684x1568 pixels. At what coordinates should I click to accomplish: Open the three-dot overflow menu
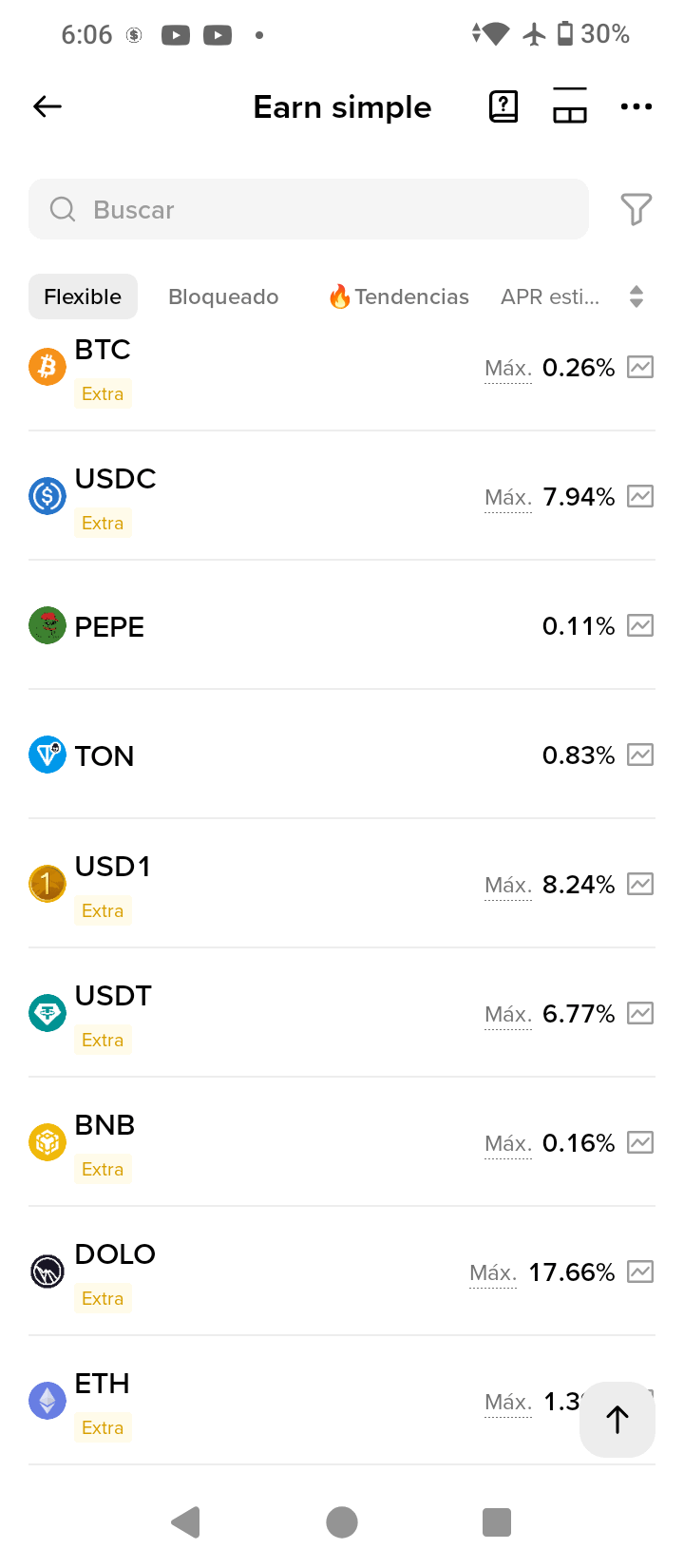point(636,106)
